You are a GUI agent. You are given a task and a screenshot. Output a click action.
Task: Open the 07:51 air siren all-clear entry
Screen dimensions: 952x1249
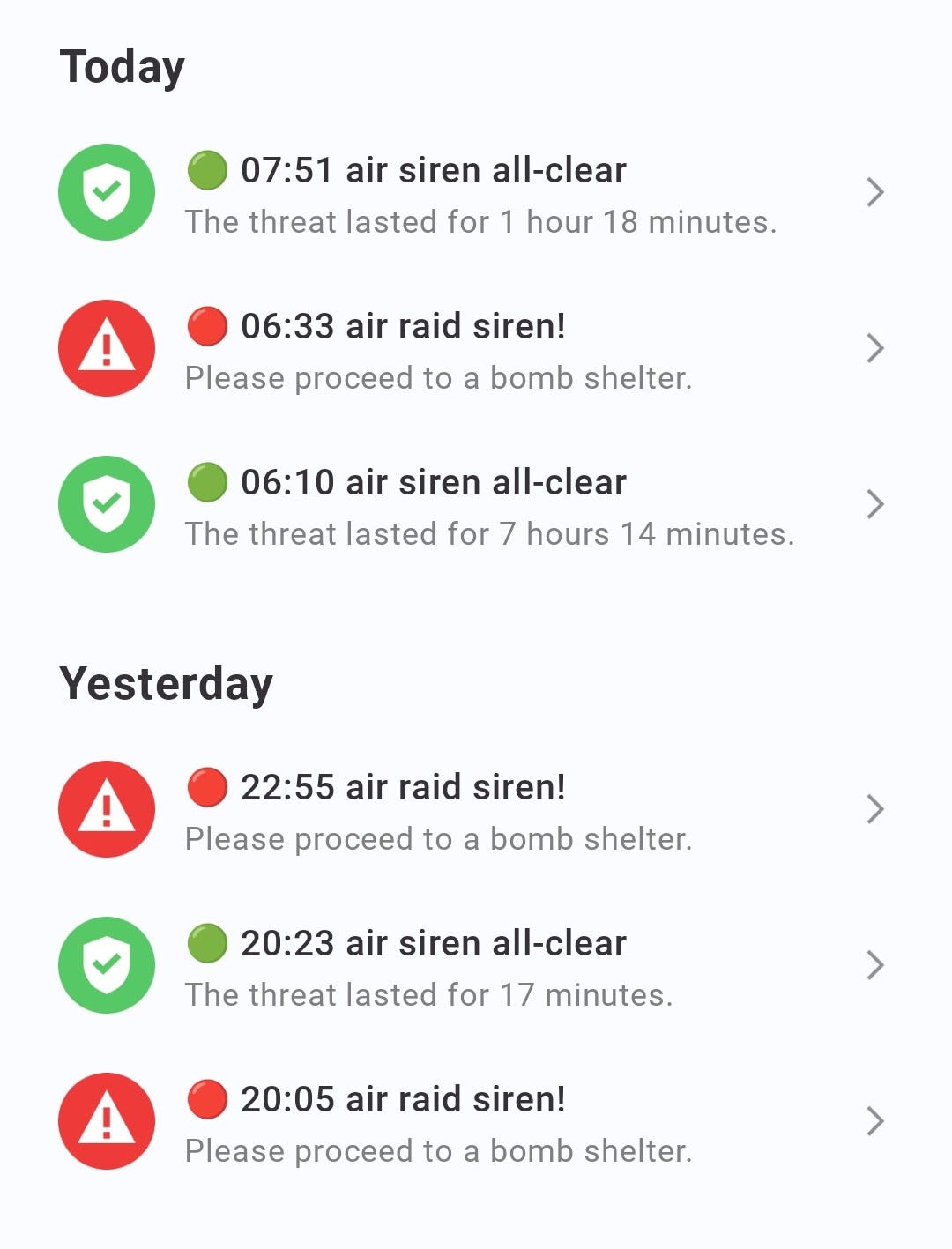coord(476,193)
